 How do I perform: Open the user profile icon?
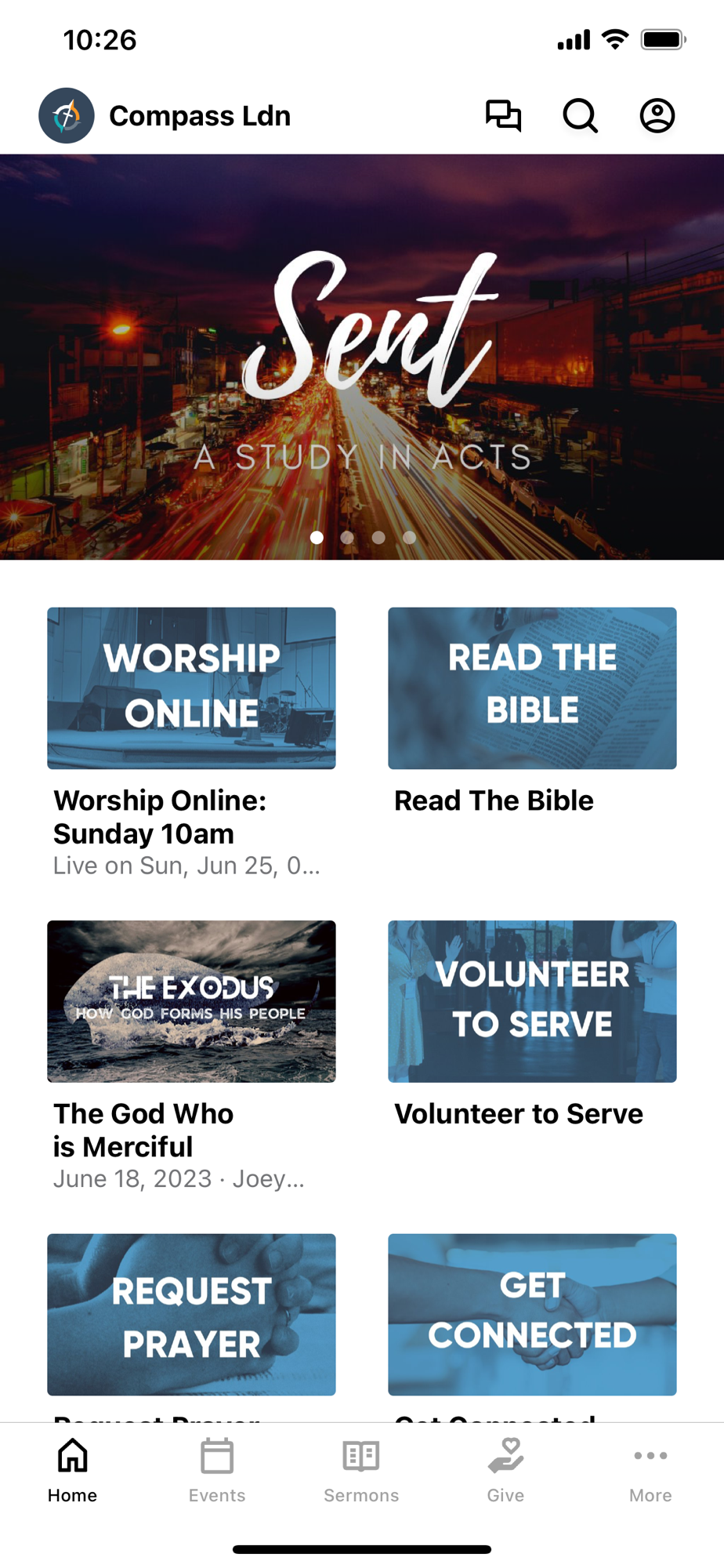pyautogui.click(x=657, y=116)
